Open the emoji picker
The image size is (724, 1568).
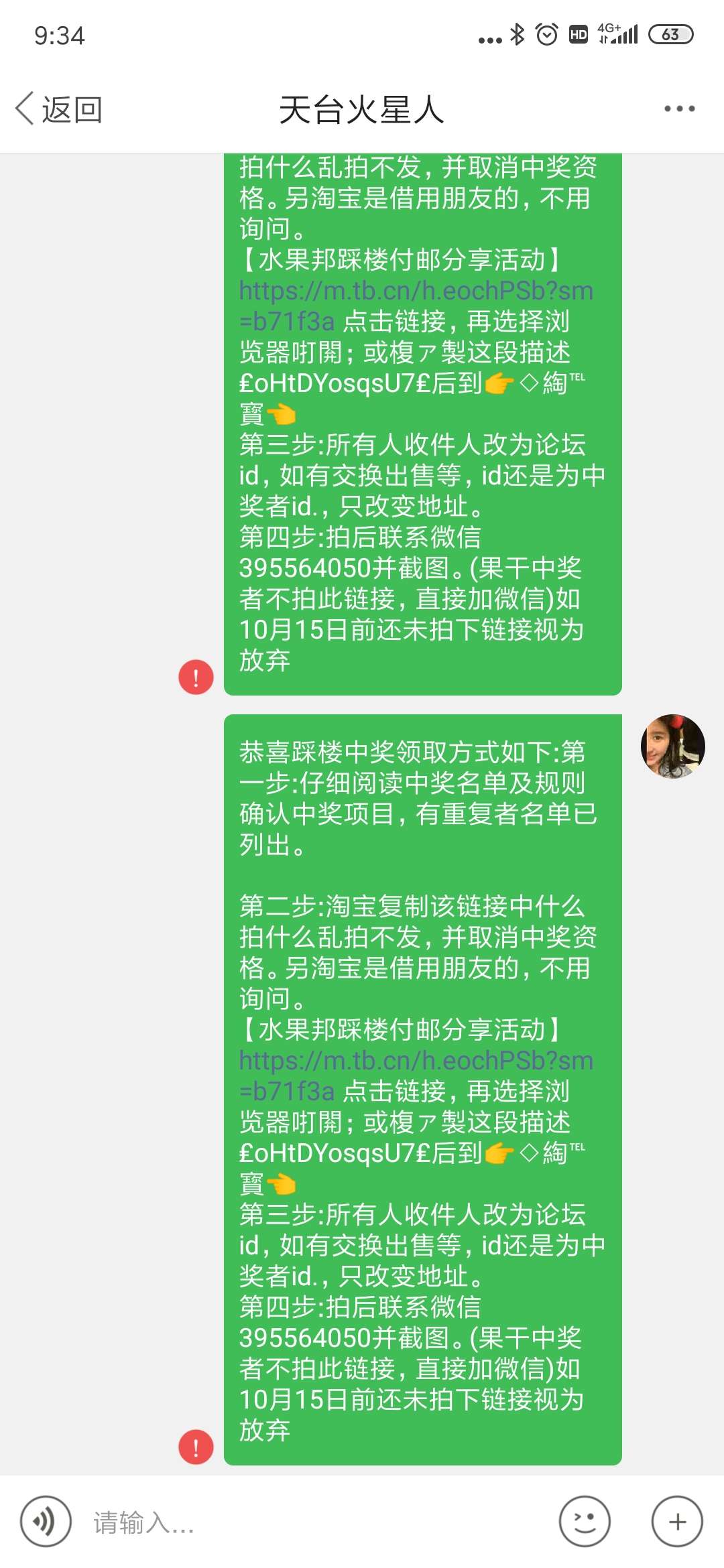585,1521
